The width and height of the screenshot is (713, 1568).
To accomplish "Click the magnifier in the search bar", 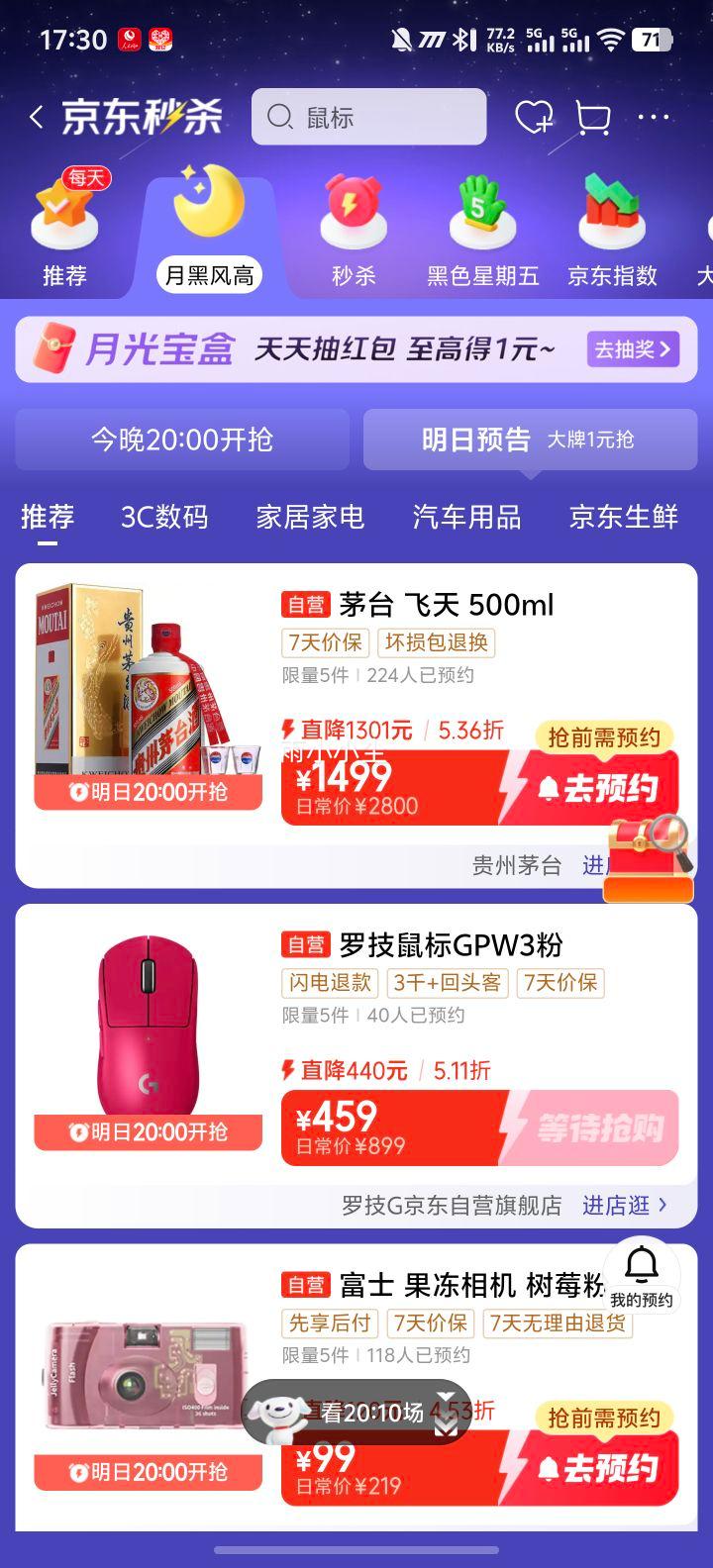I will (x=280, y=117).
